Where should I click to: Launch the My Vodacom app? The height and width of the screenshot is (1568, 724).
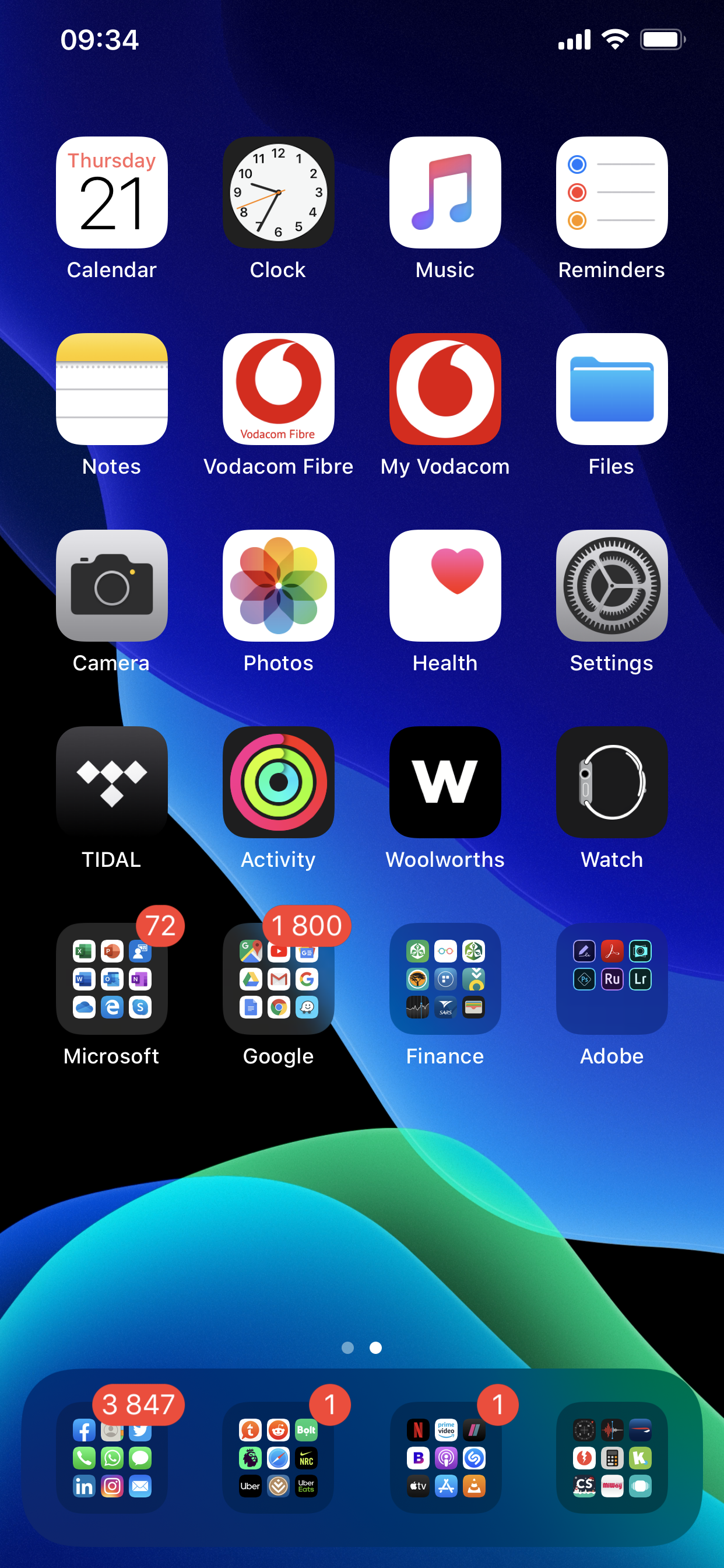pos(445,389)
